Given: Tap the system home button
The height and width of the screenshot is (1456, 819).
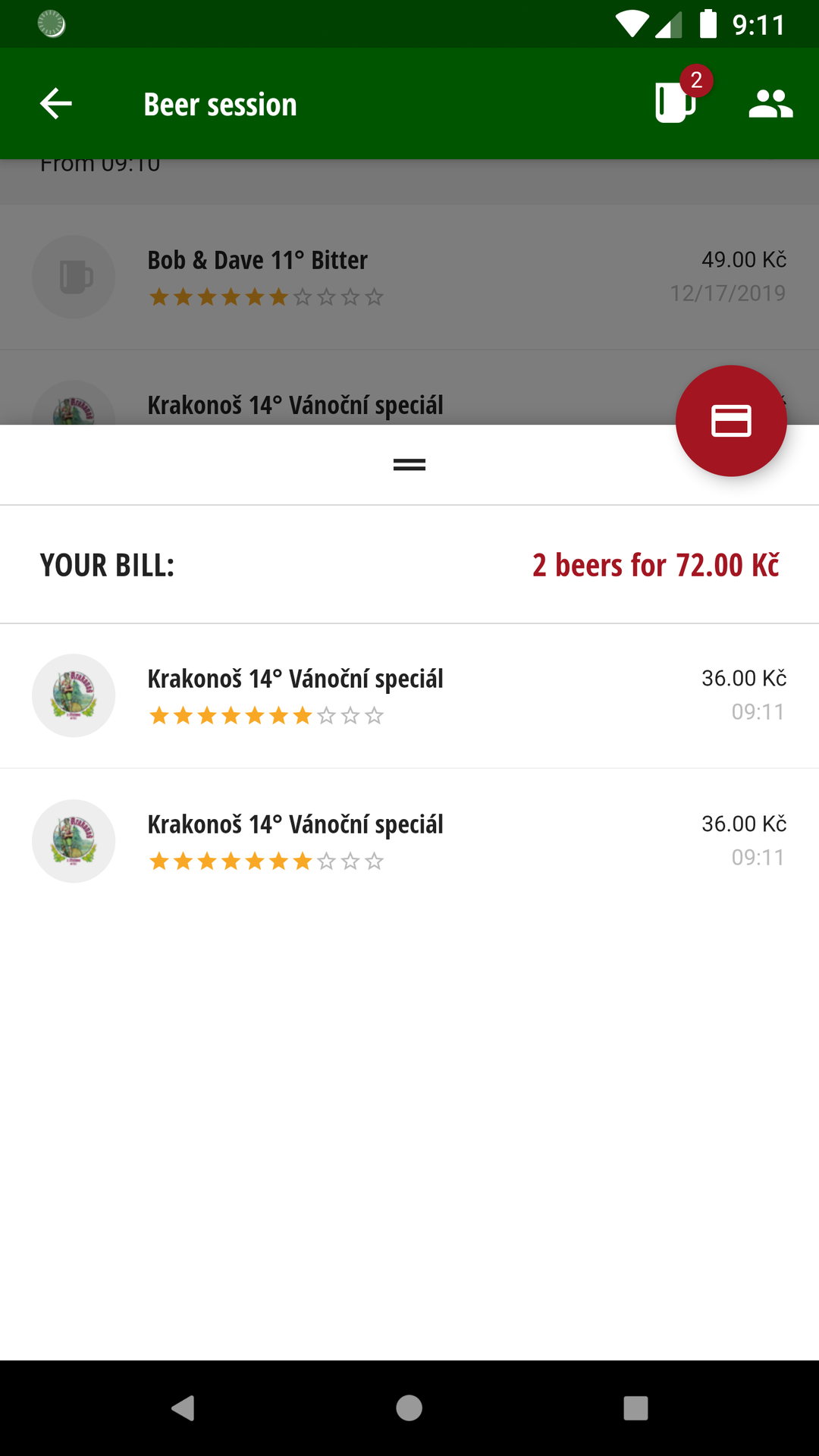Looking at the screenshot, I should click(409, 1408).
